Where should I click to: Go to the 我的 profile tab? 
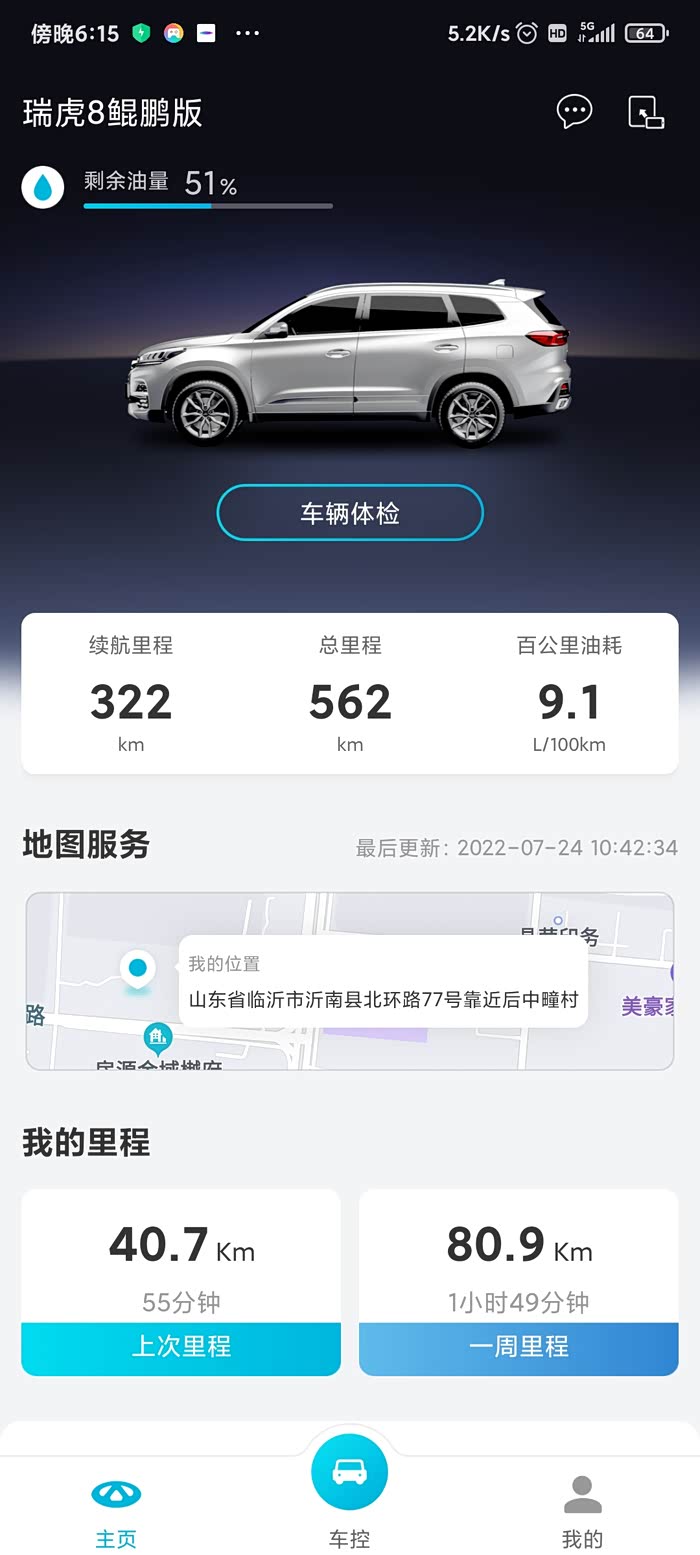pos(582,1511)
